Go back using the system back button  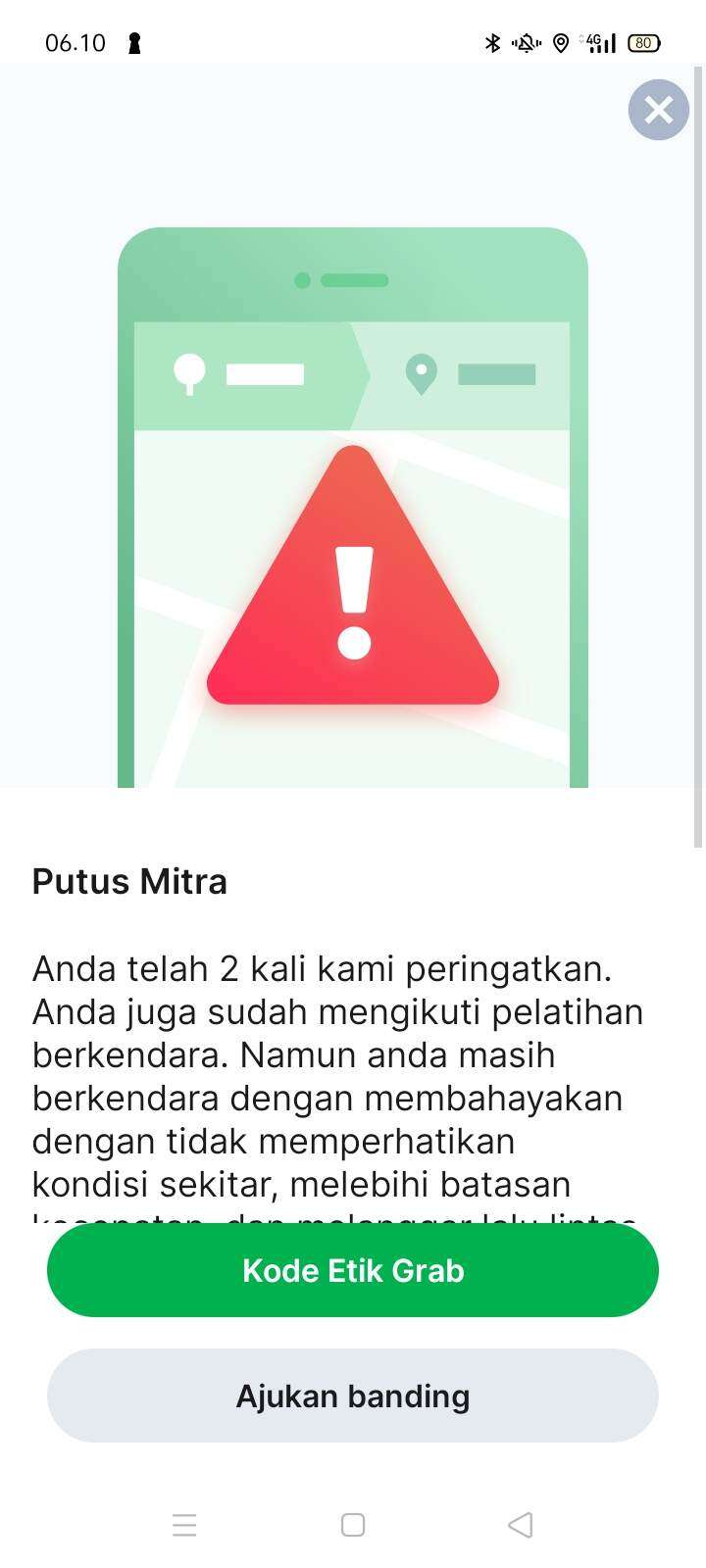(521, 1525)
